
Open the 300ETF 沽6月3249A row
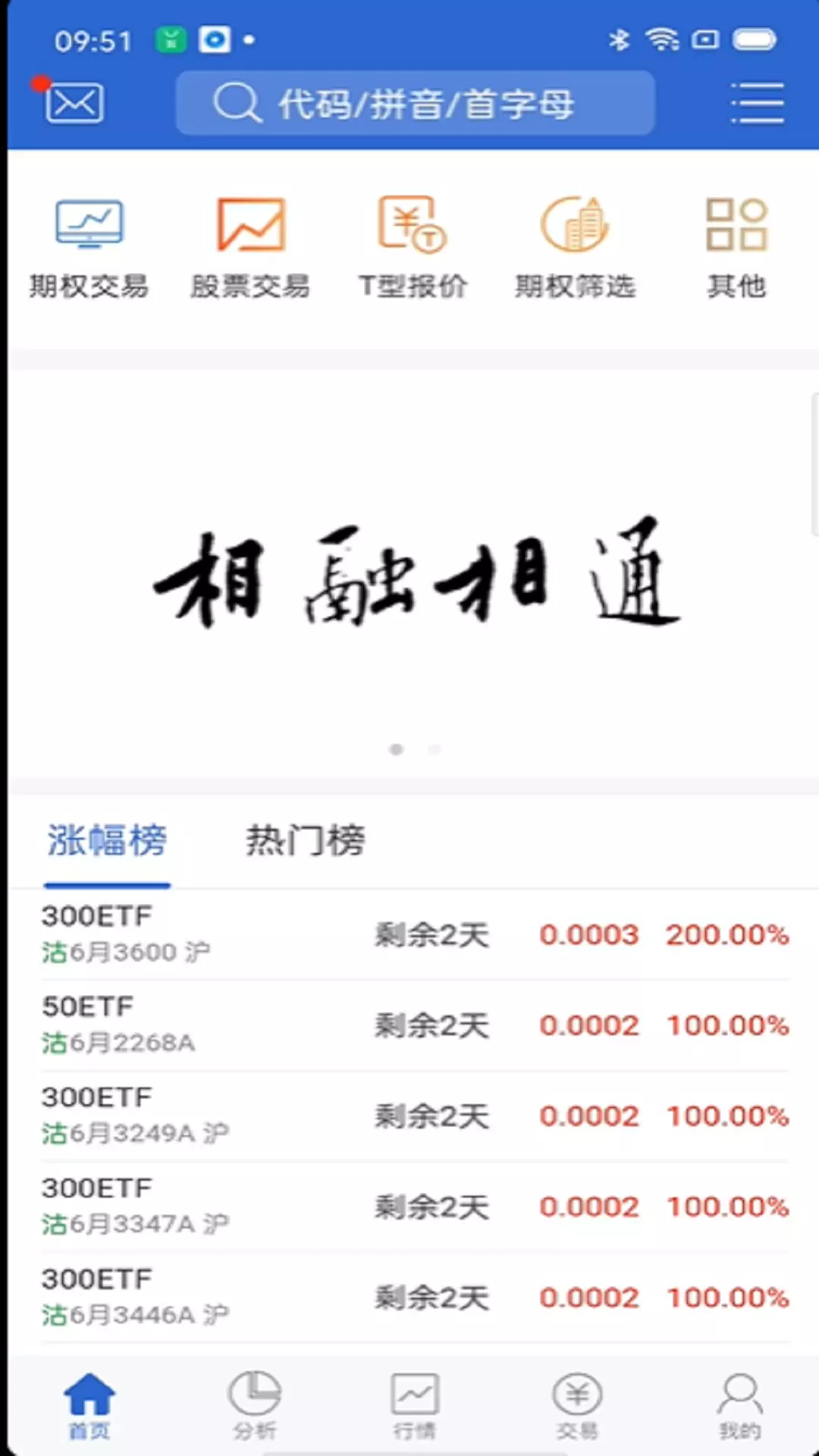tap(415, 1116)
